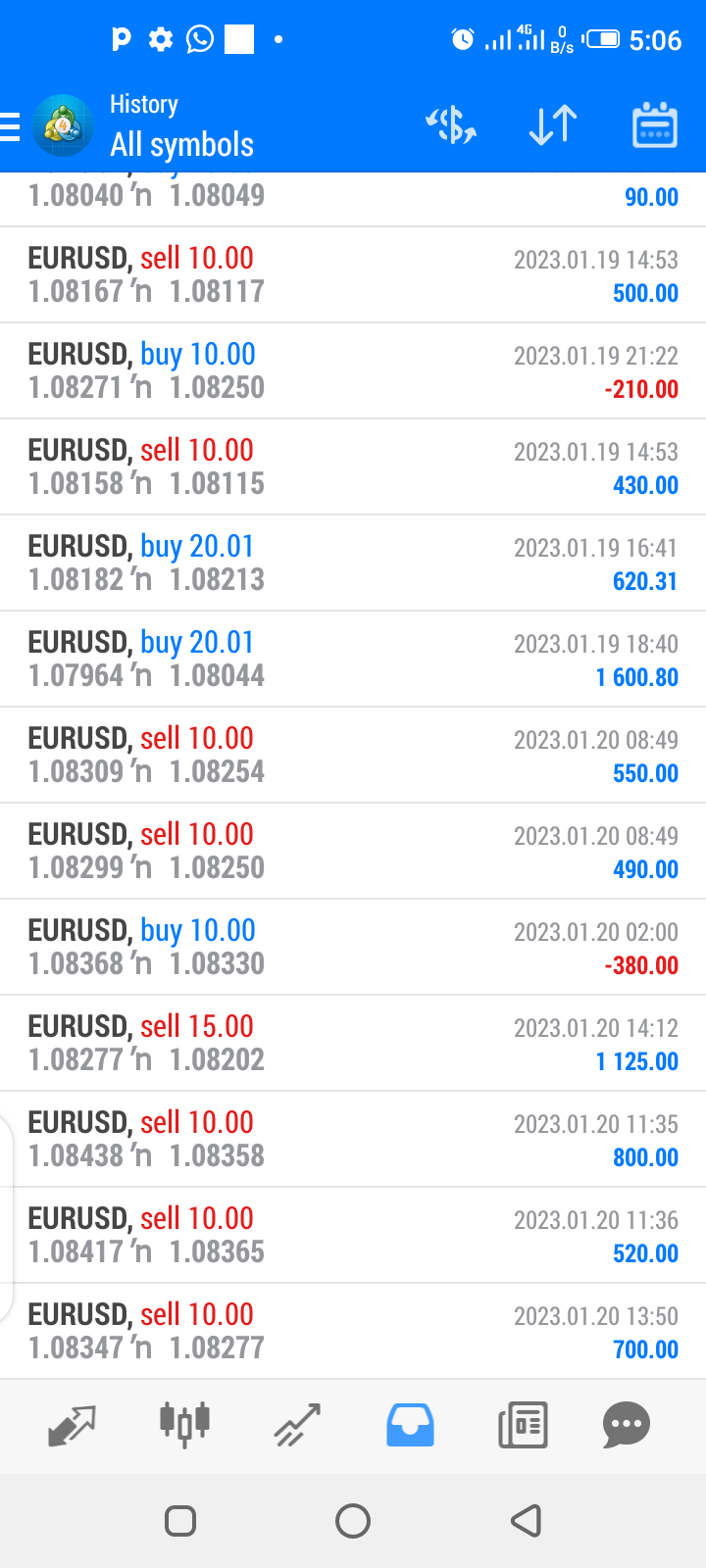The height and width of the screenshot is (1568, 706).
Task: Open the calendar date range picker
Action: pos(655,125)
